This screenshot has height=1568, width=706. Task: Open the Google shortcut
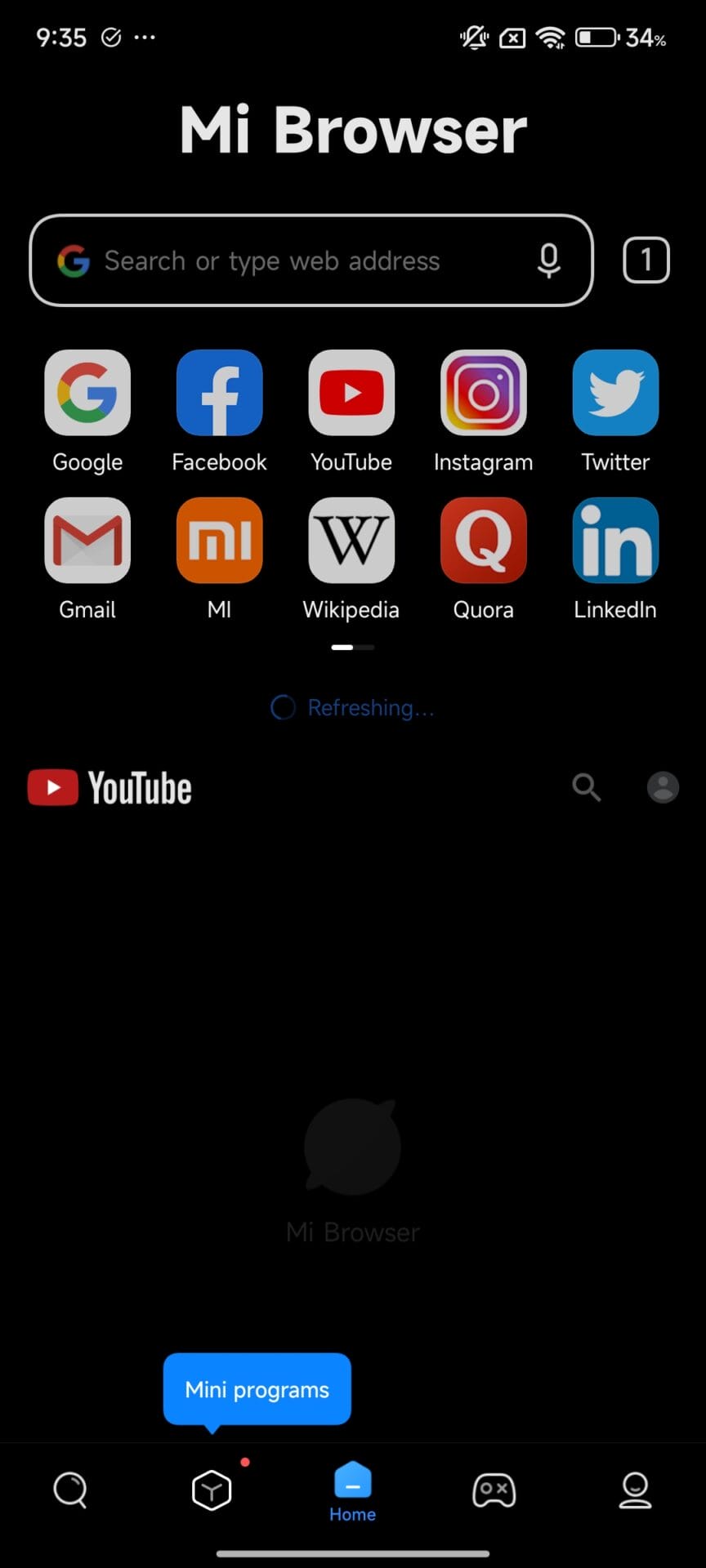point(87,394)
